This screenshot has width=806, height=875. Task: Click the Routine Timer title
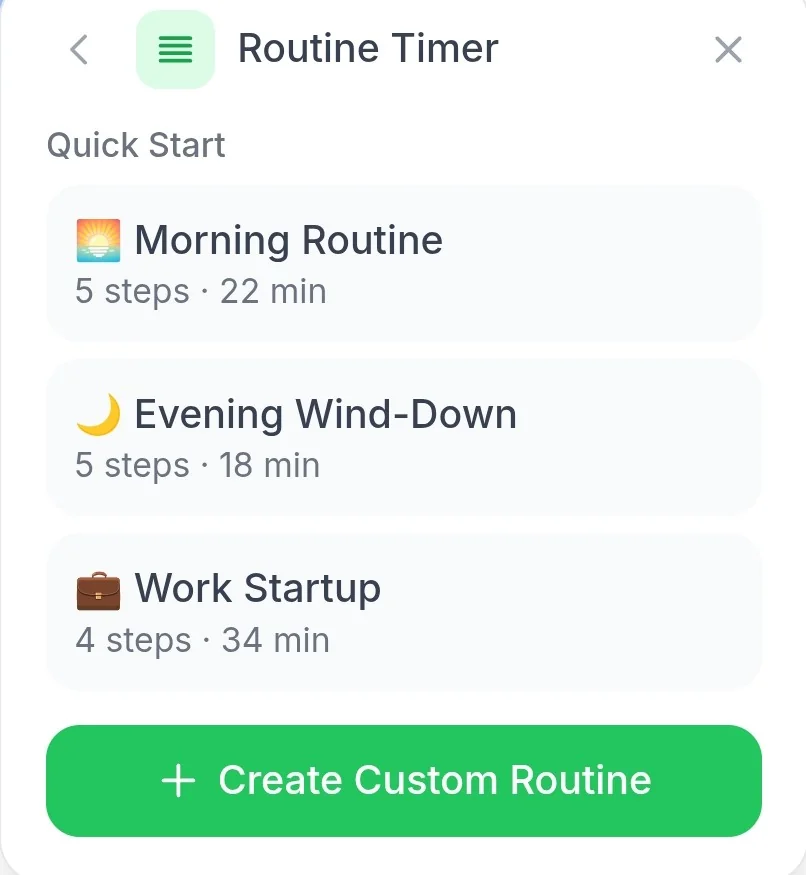(366, 47)
